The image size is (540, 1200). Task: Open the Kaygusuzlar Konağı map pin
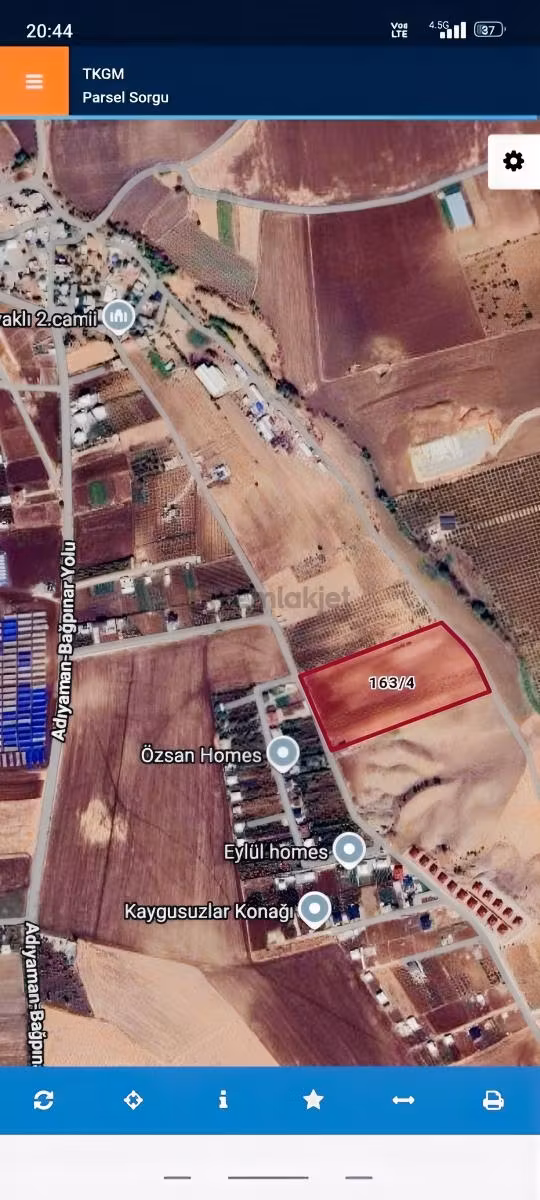pyautogui.click(x=315, y=910)
